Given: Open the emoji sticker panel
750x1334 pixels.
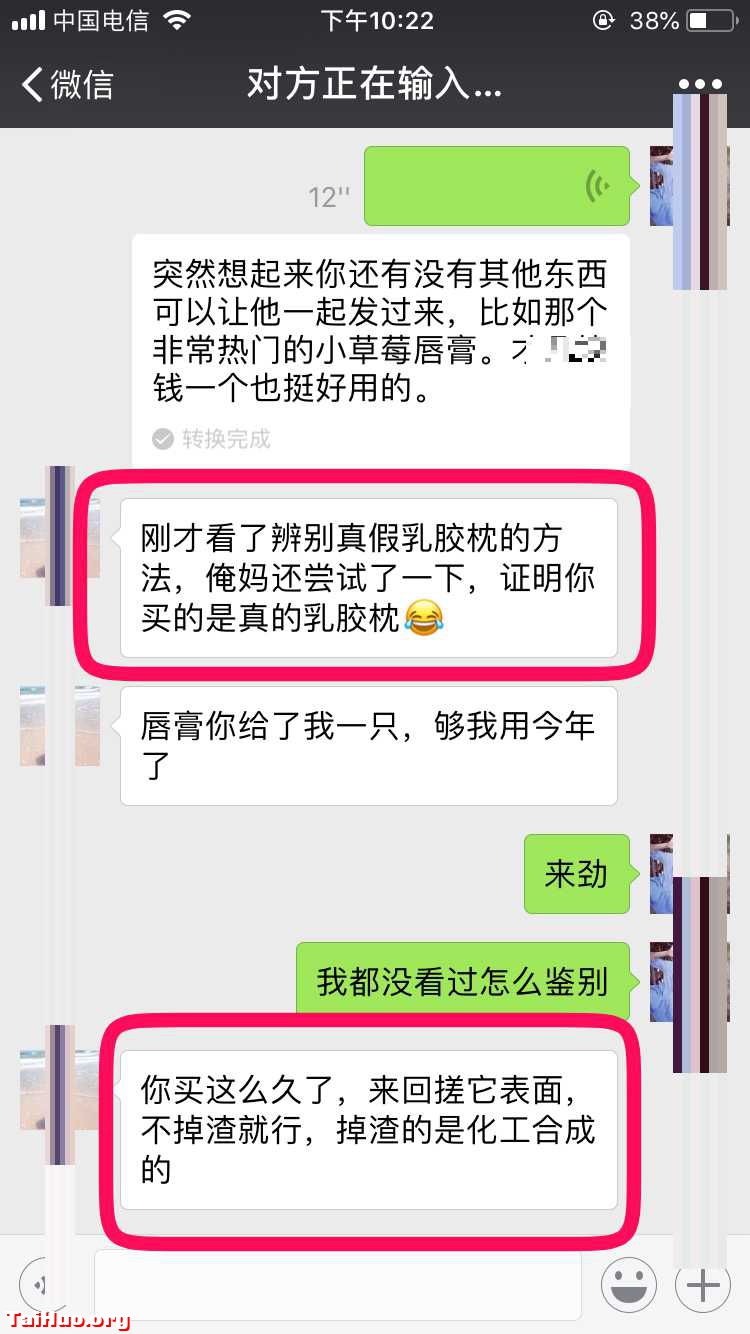Looking at the screenshot, I should click(628, 1284).
